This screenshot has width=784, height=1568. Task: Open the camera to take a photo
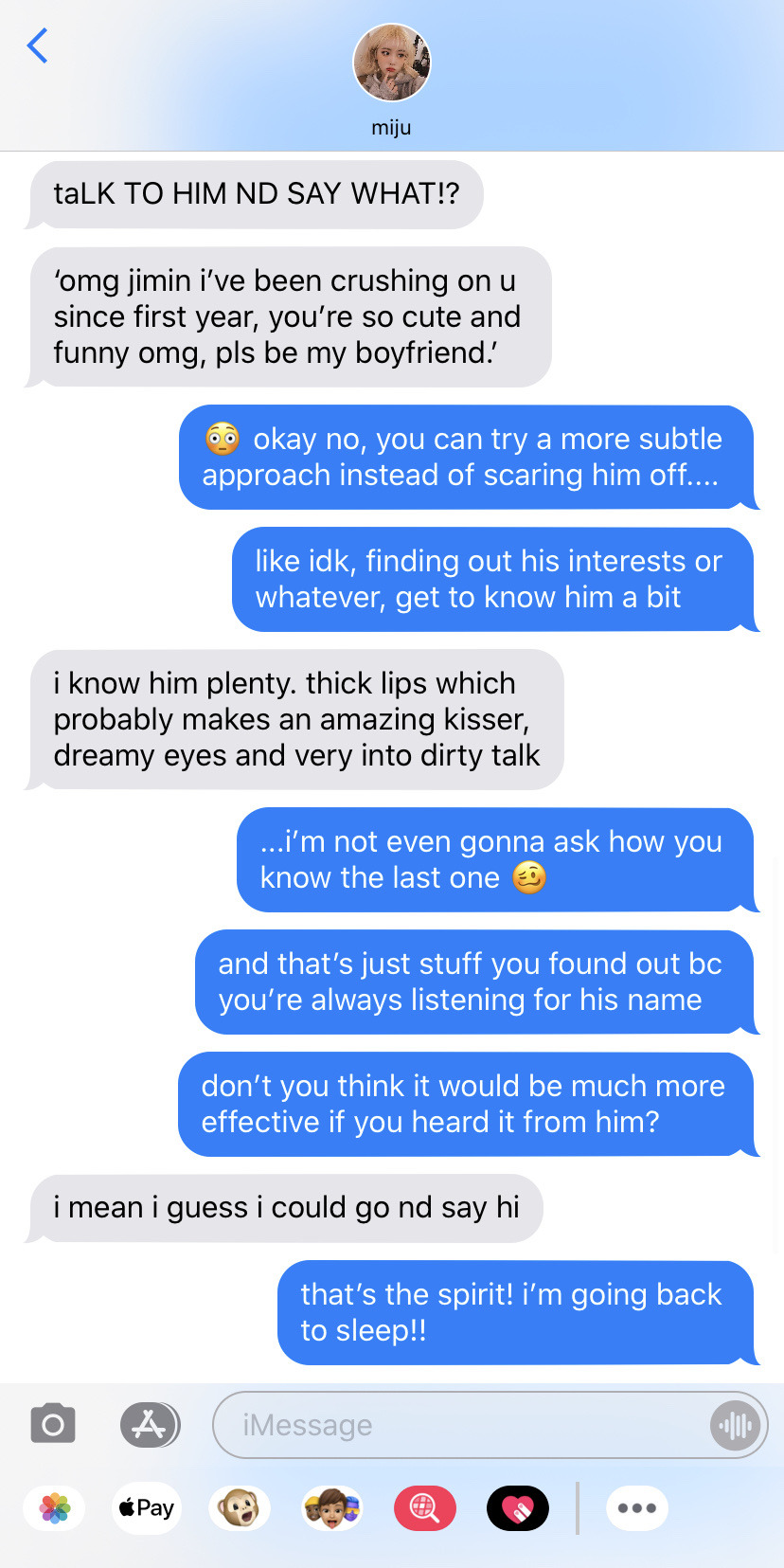53,1424
